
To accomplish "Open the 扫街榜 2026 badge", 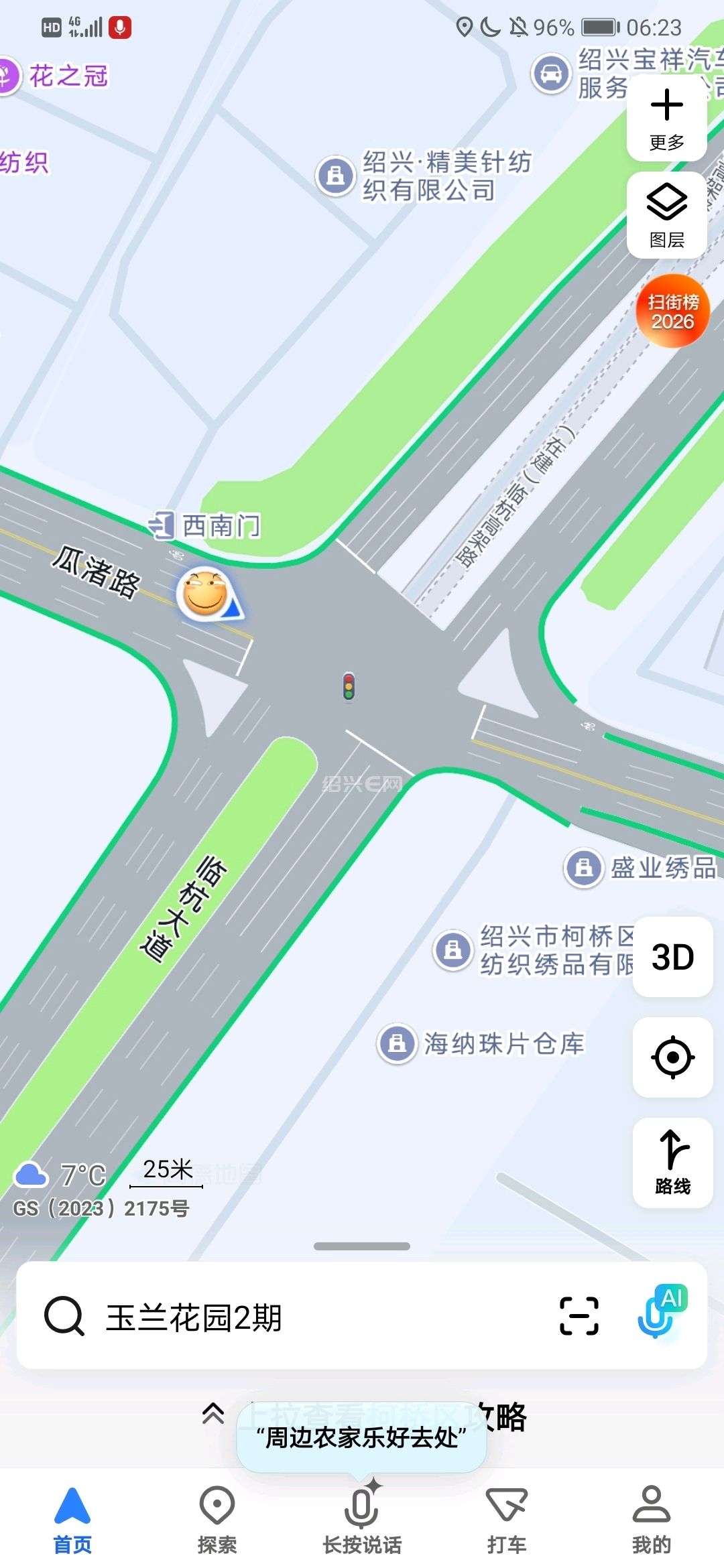I will point(672,312).
